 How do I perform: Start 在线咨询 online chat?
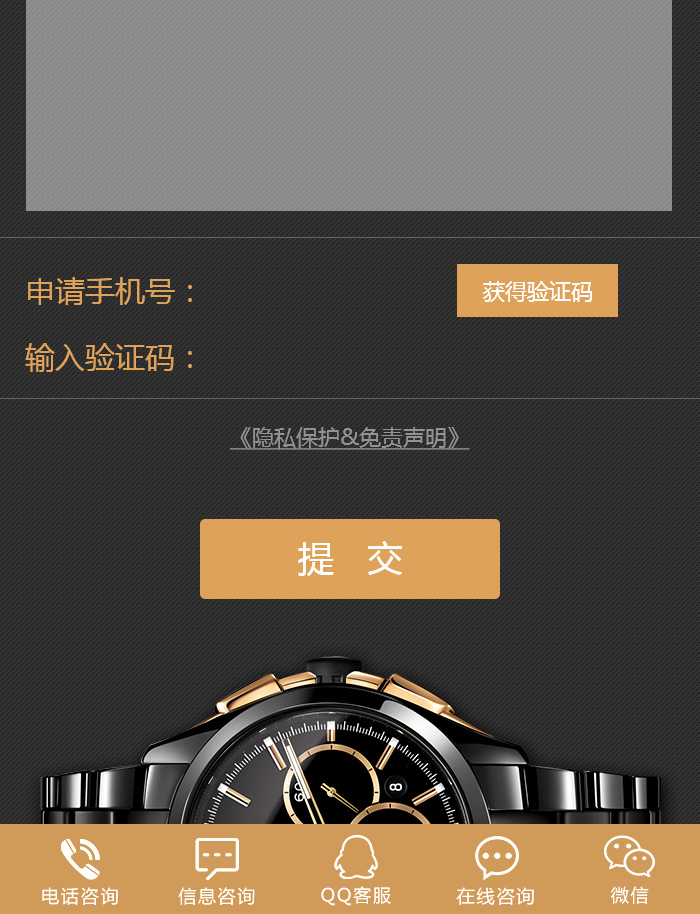pos(496,870)
